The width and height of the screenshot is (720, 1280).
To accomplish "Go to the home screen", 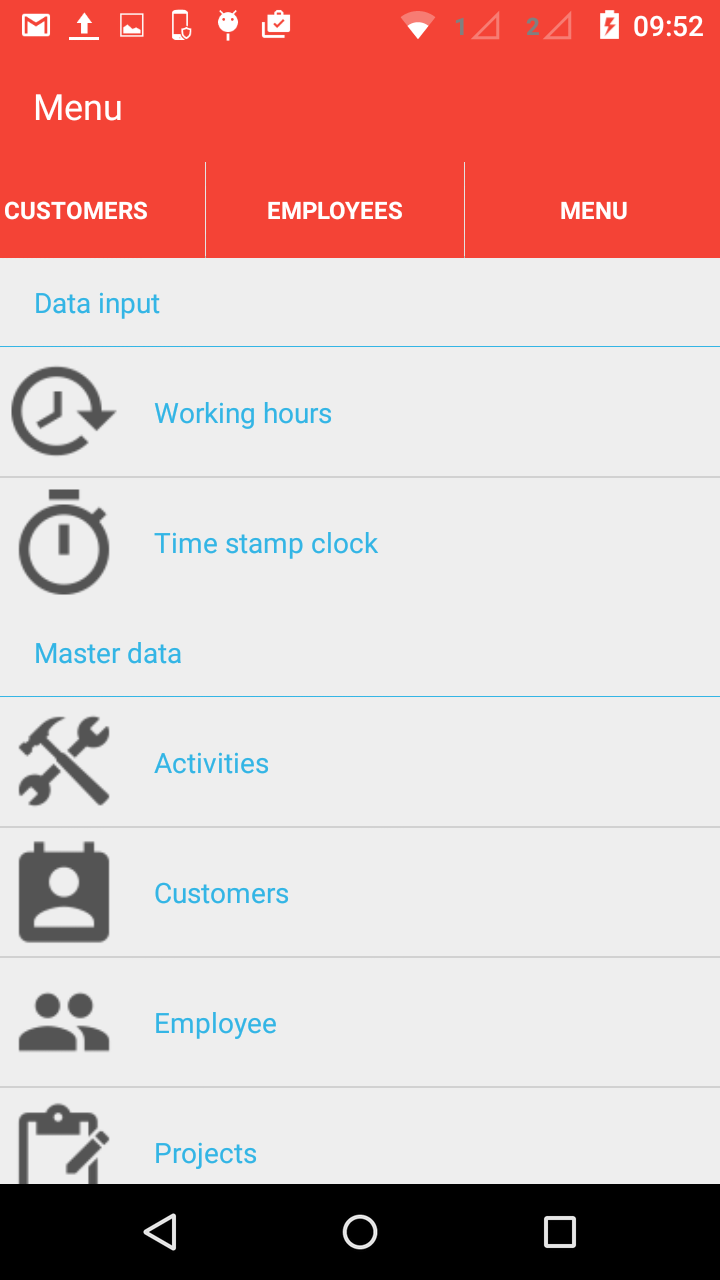I will (x=360, y=1232).
